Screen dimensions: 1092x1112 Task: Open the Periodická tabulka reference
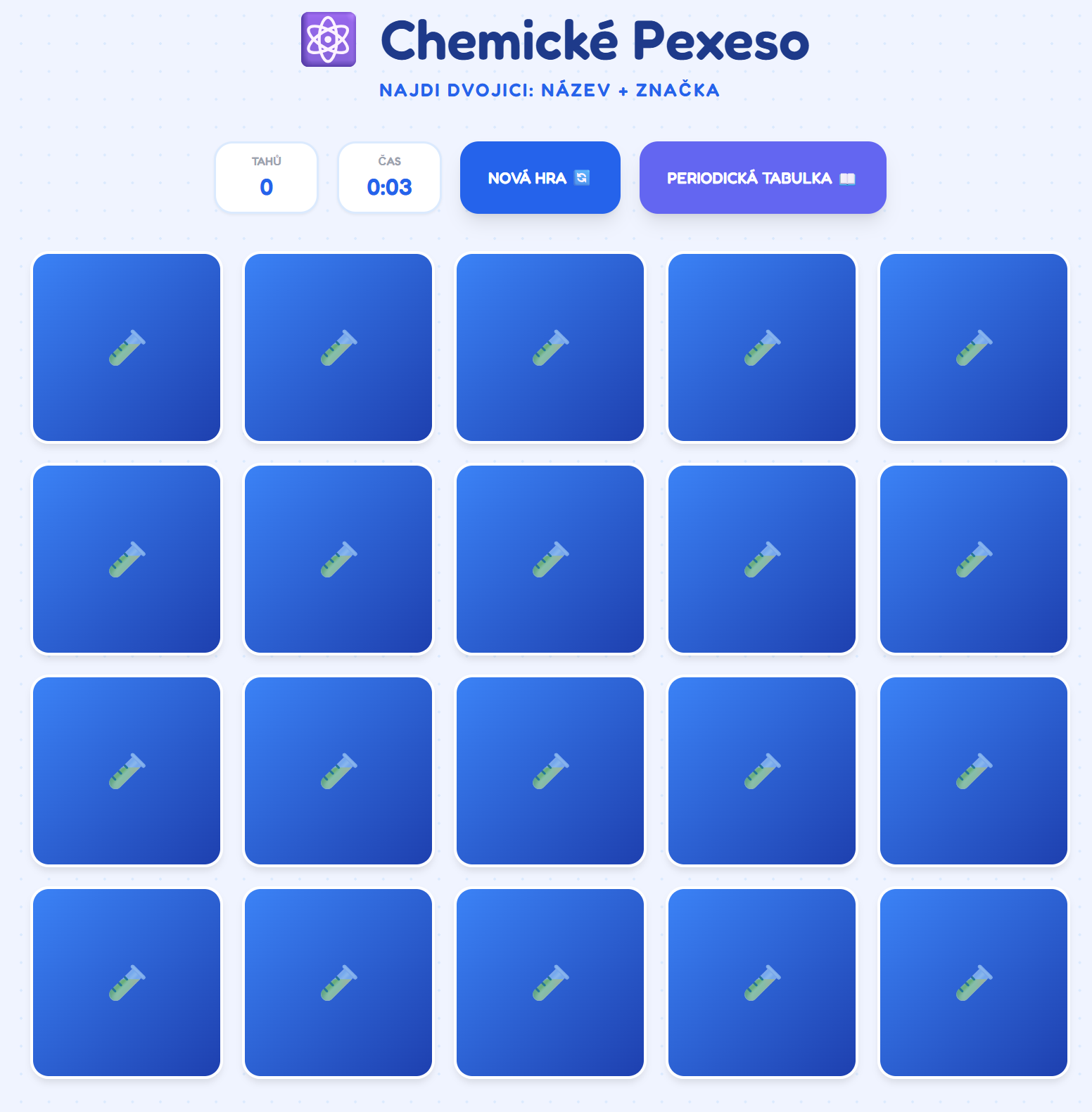[x=762, y=178]
